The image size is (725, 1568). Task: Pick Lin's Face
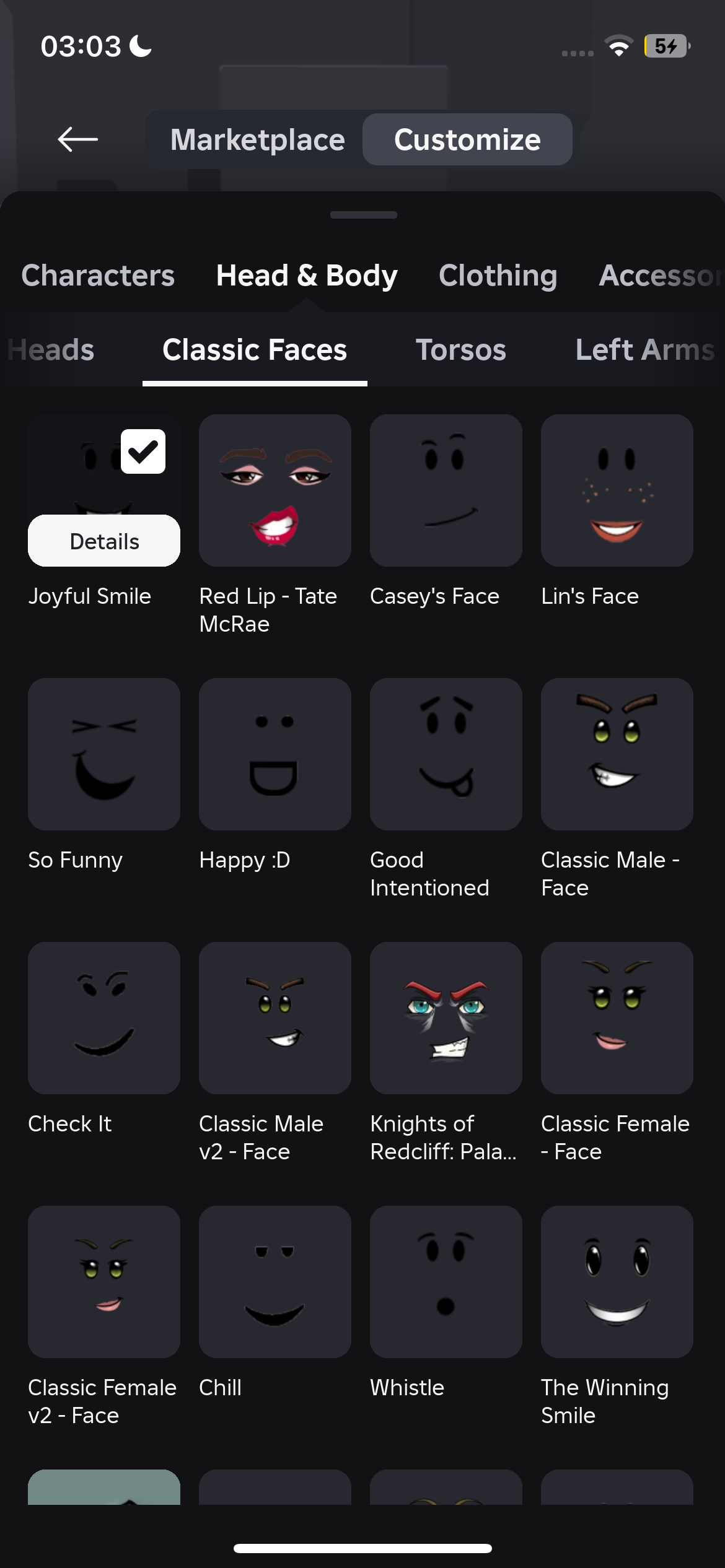point(617,490)
